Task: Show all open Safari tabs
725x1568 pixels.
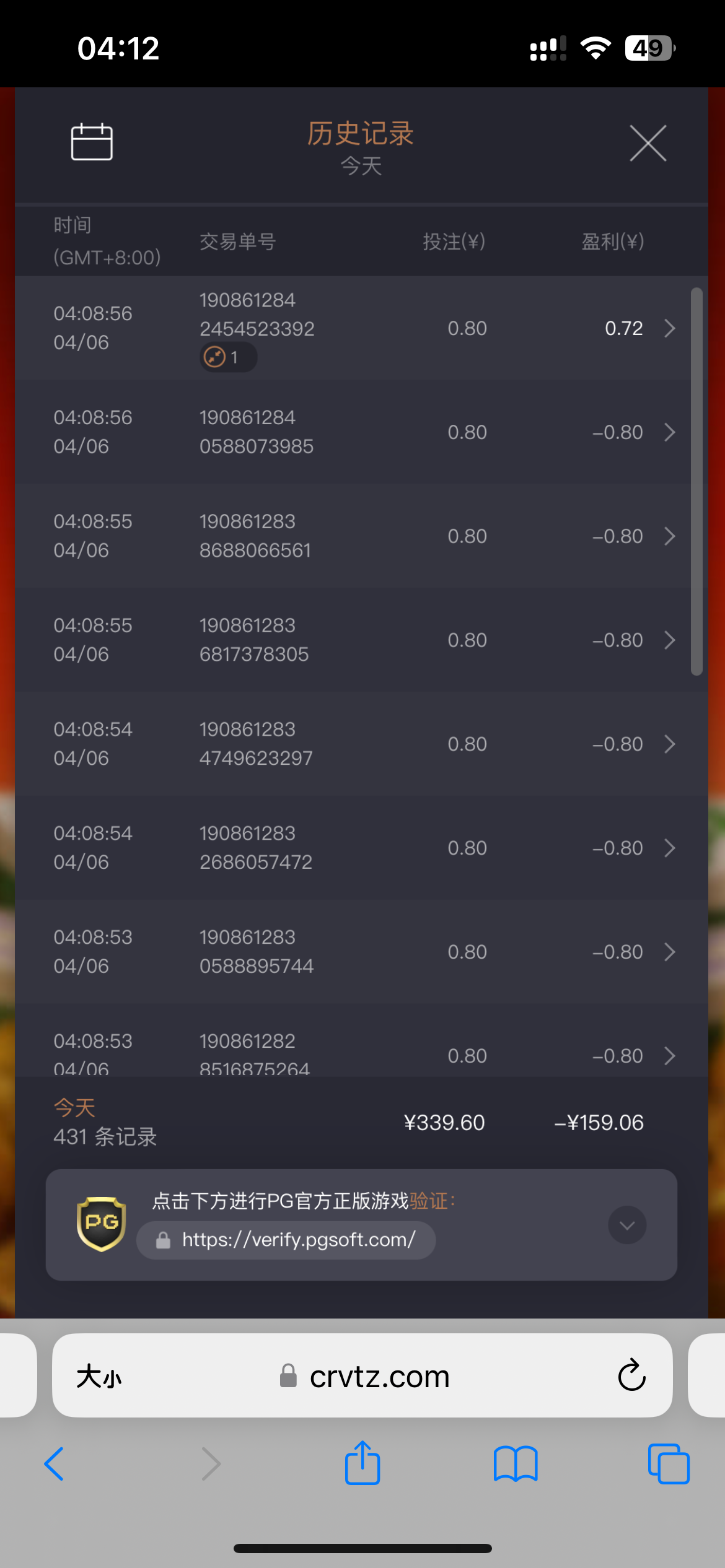Action: click(669, 1464)
